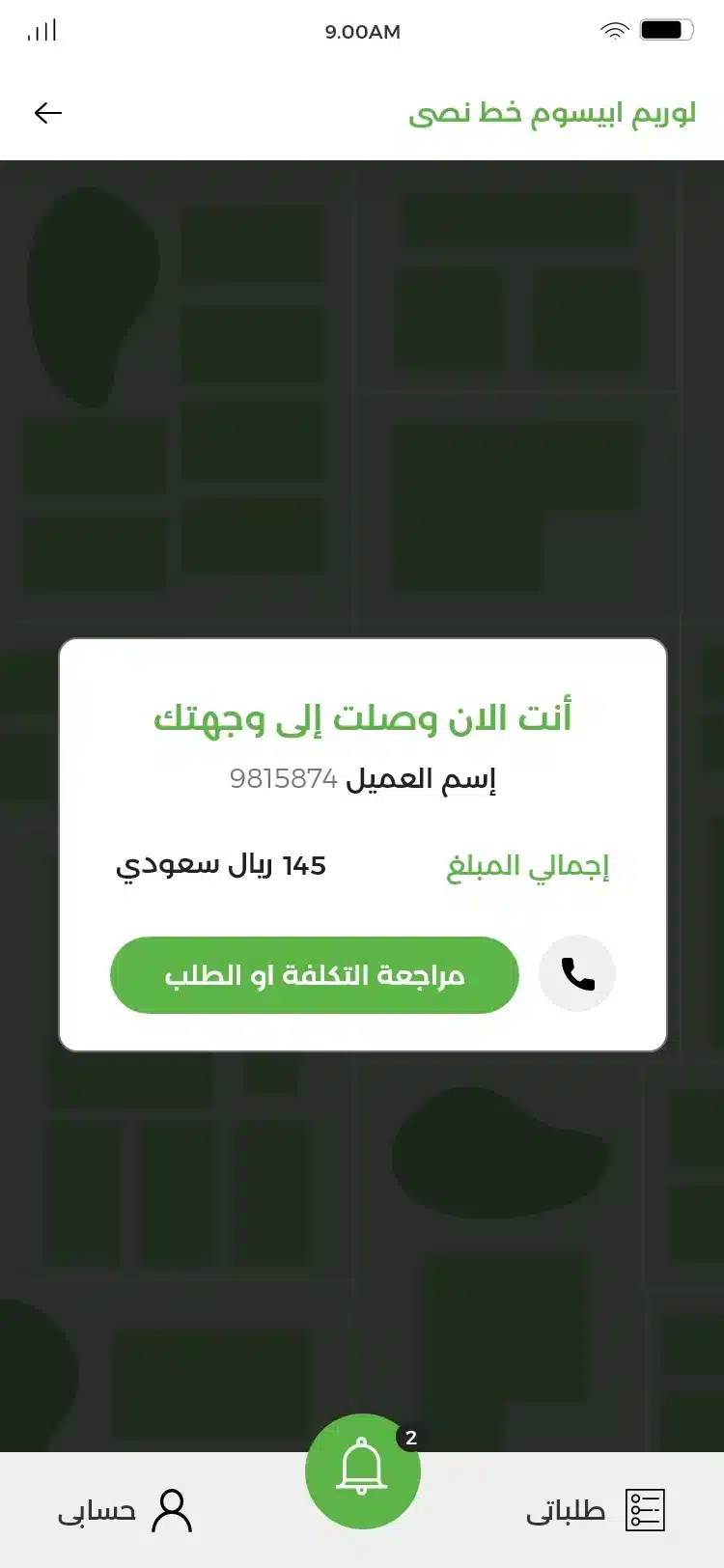724x1568 pixels.
Task: Switch to the طلباتى tab
Action: click(x=595, y=1510)
